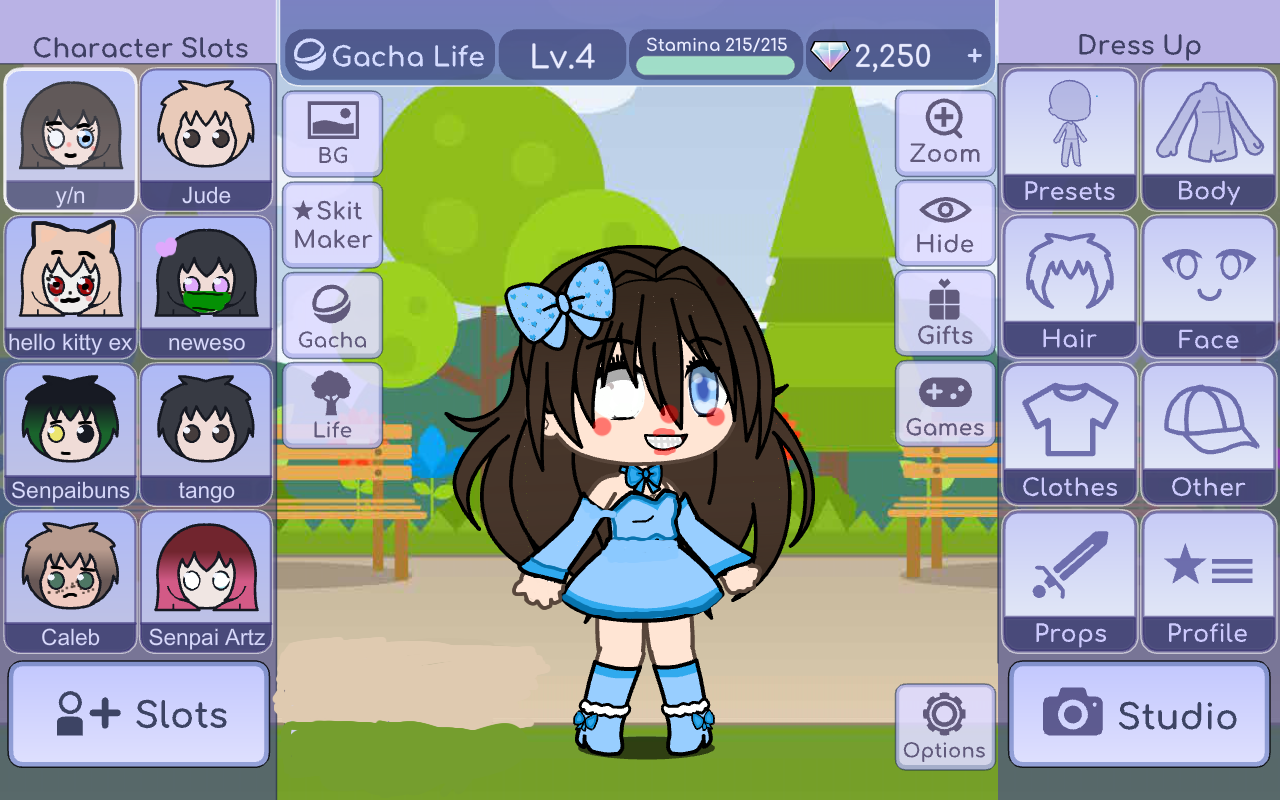
Task: Choose the Senpaibuns character slot
Action: coord(70,435)
